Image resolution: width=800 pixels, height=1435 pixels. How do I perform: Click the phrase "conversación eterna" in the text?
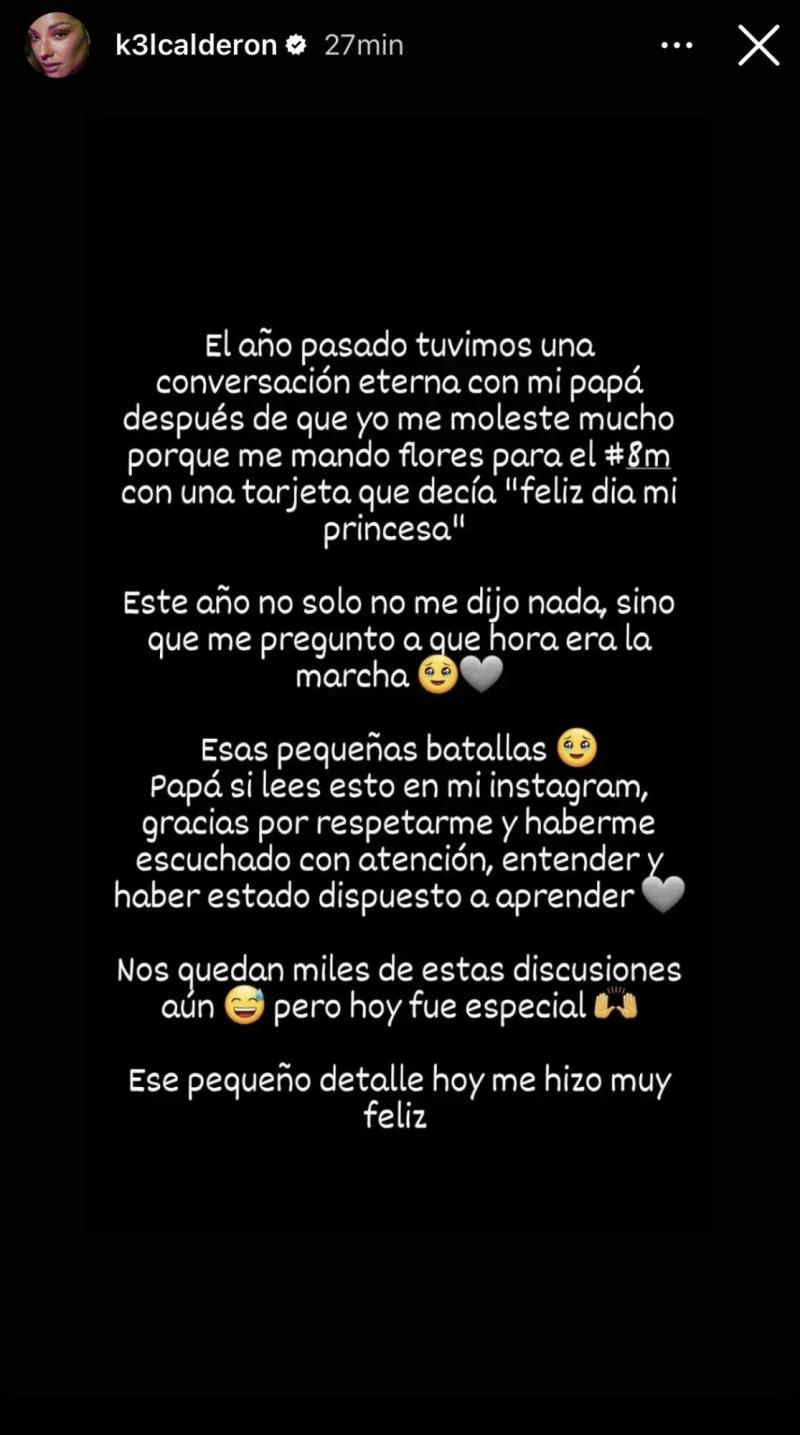(x=299, y=382)
